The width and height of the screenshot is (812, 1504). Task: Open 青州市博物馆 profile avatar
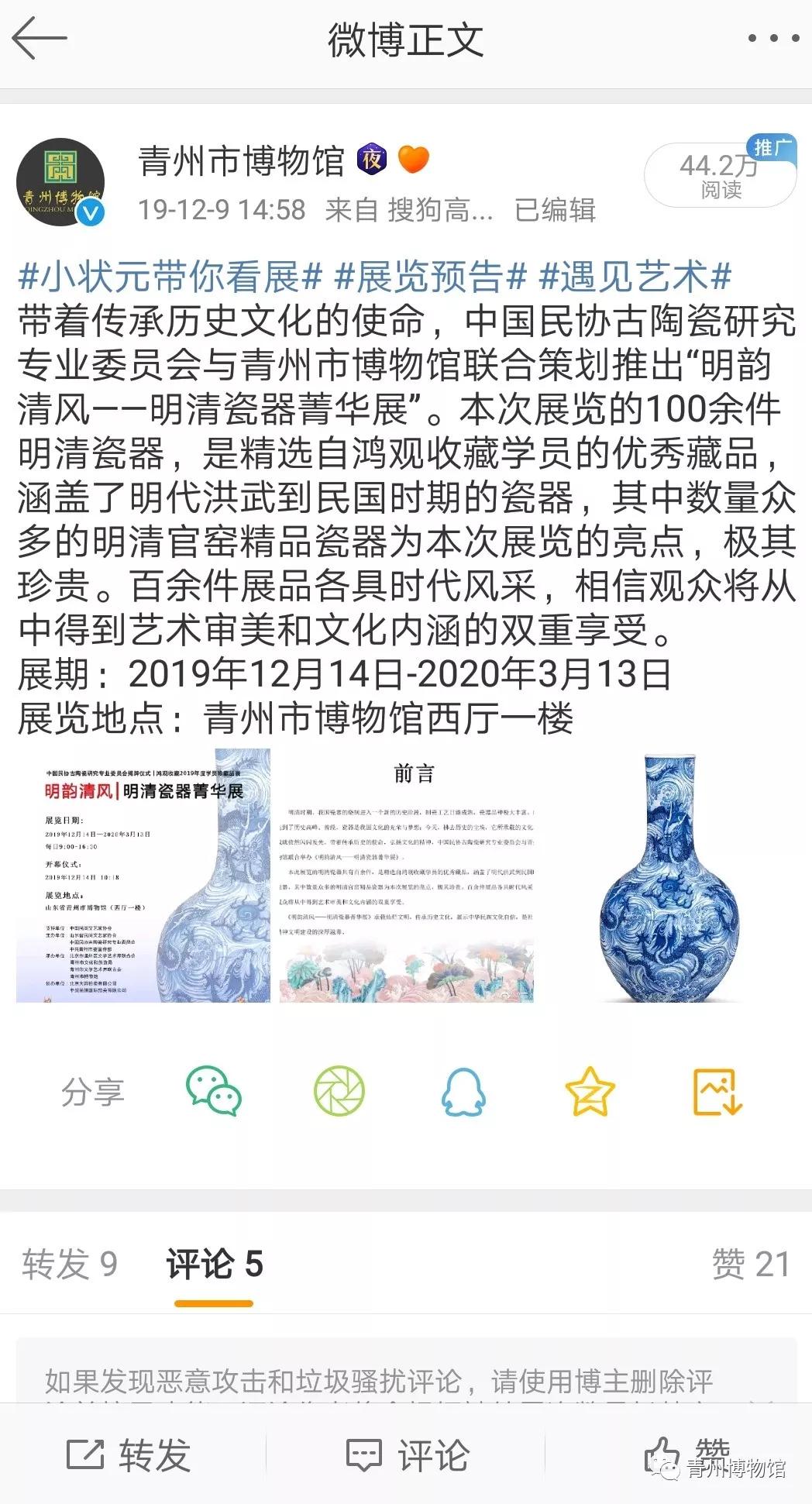pos(60,183)
